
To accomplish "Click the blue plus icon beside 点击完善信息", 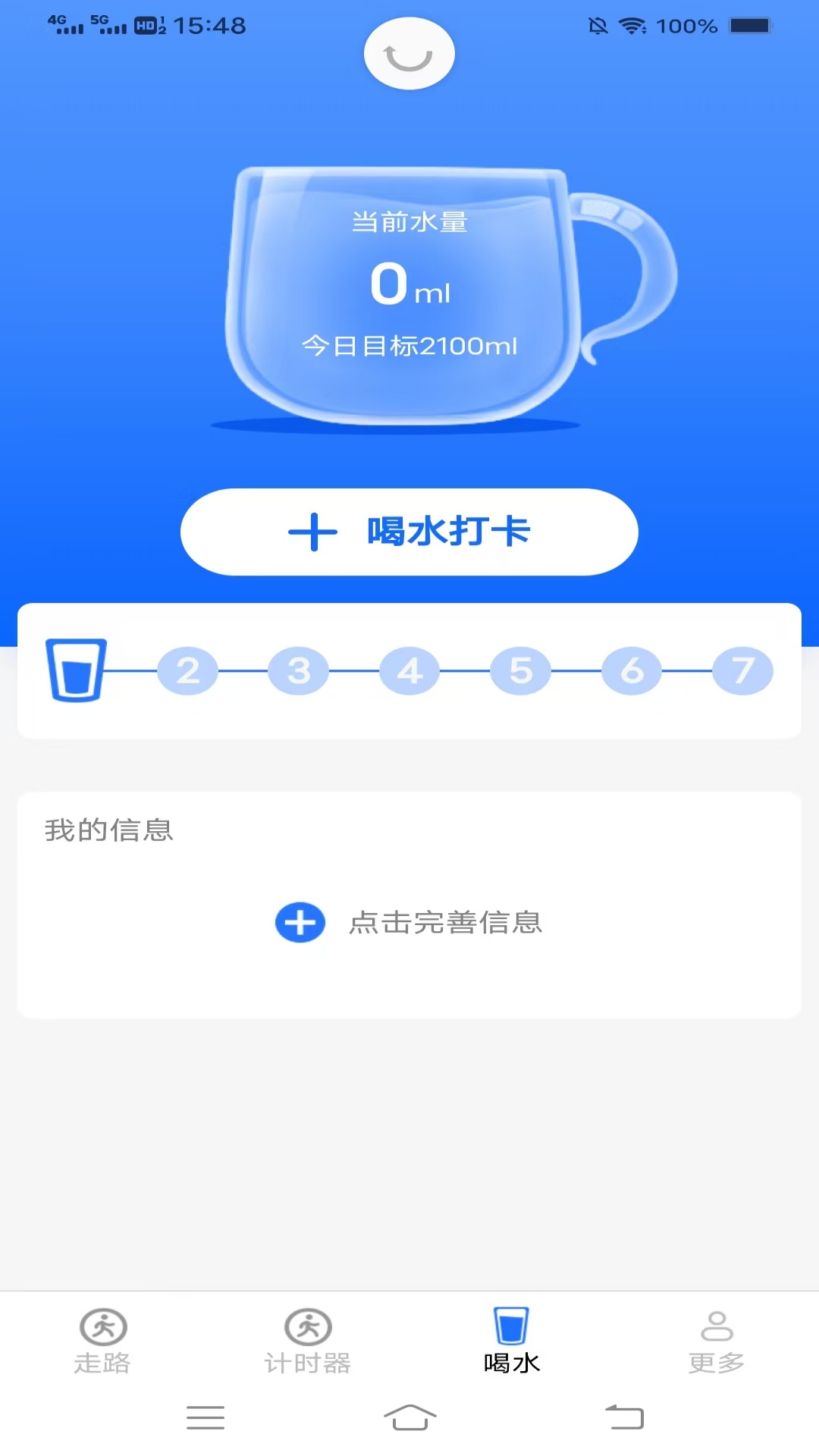I will (300, 923).
